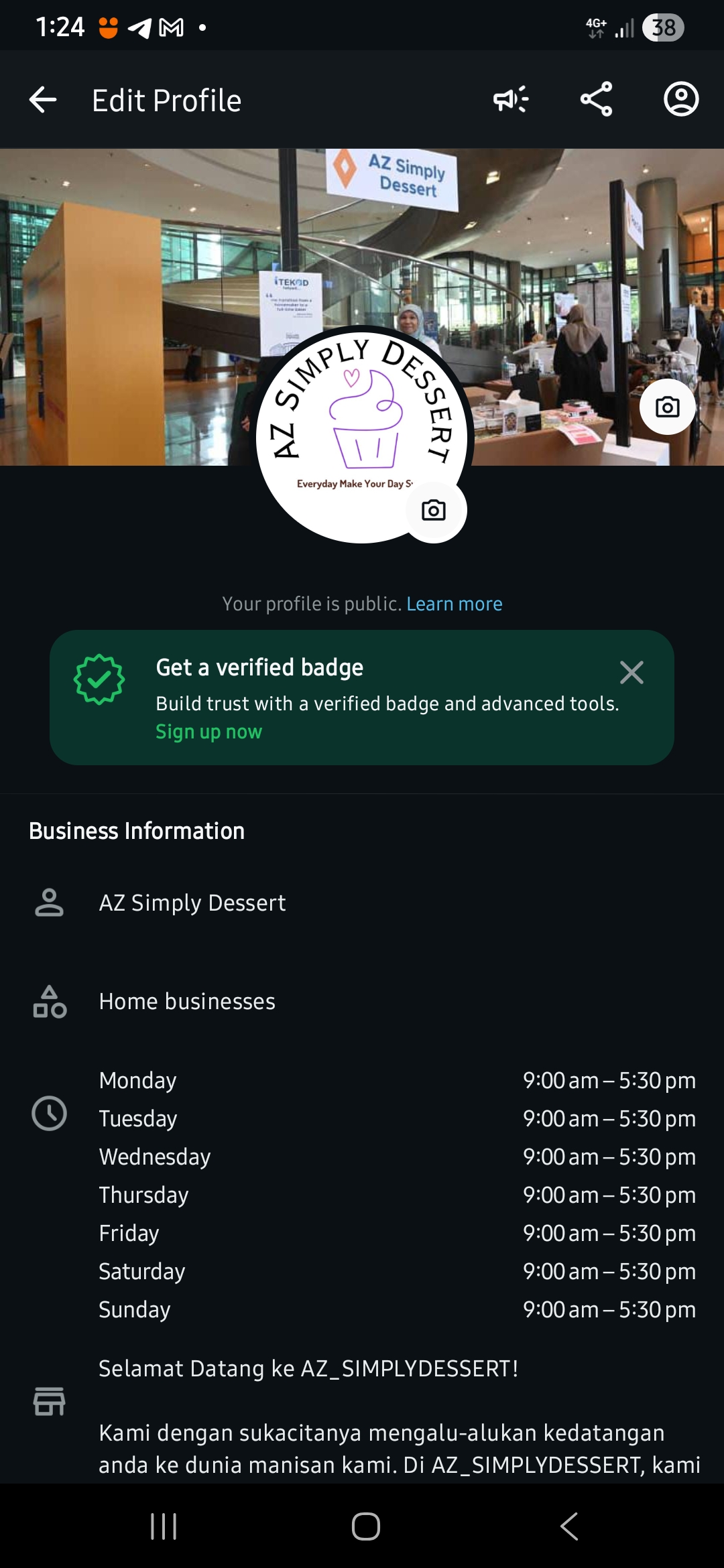The width and height of the screenshot is (724, 1568).
Task: Edit business hours starting Monday
Action: pyautogui.click(x=396, y=1081)
